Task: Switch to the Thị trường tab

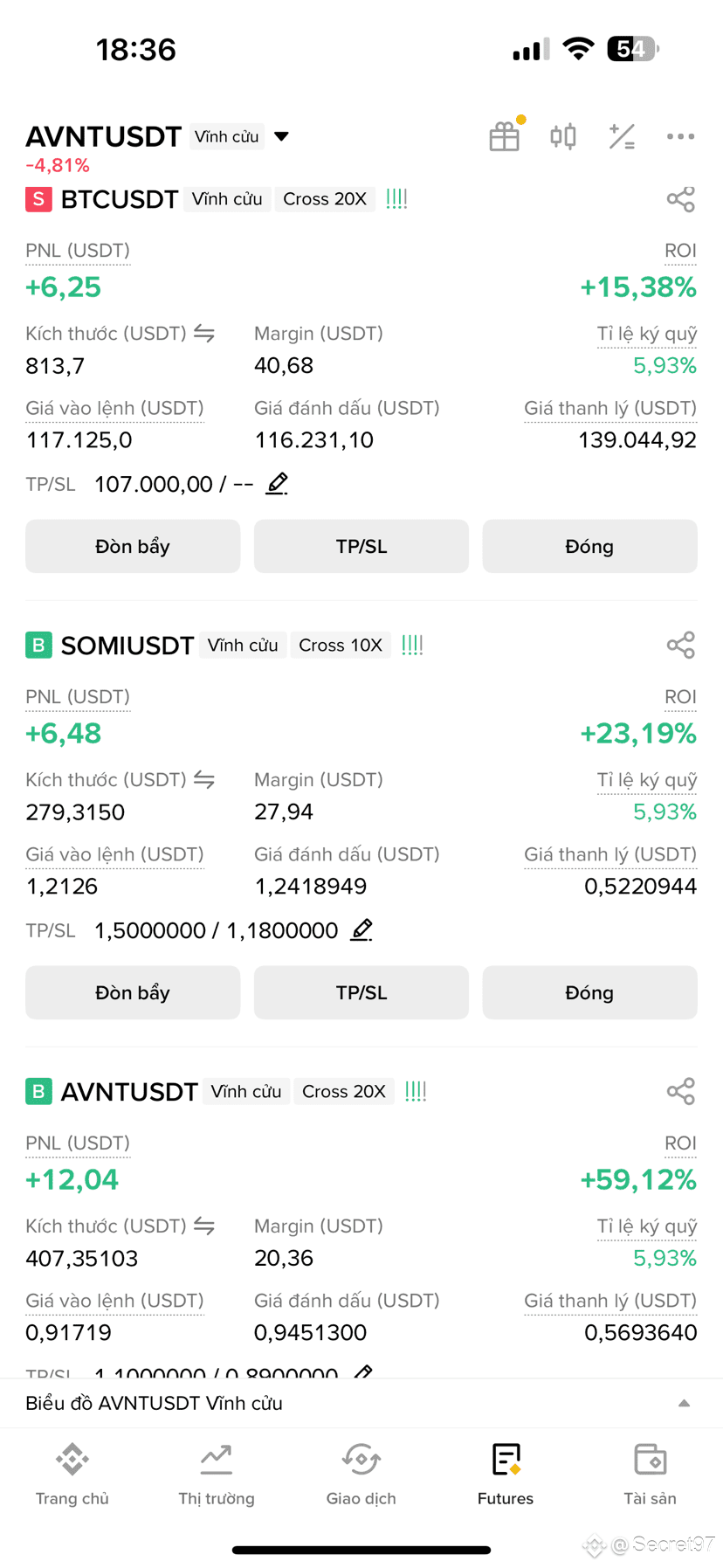Action: point(217,1475)
